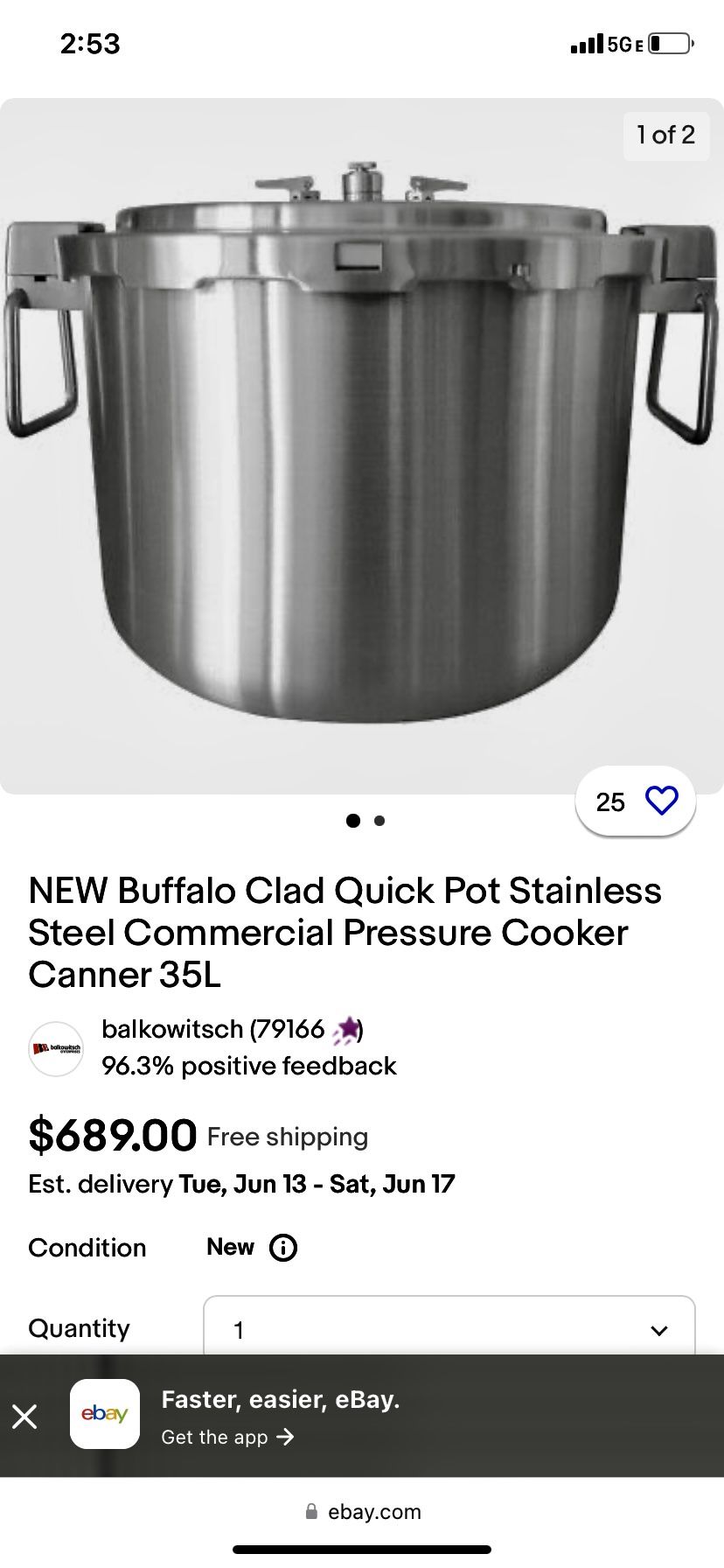Tap the cellular signal bars icon
Image resolution: width=724 pixels, height=1568 pixels.
point(585,42)
